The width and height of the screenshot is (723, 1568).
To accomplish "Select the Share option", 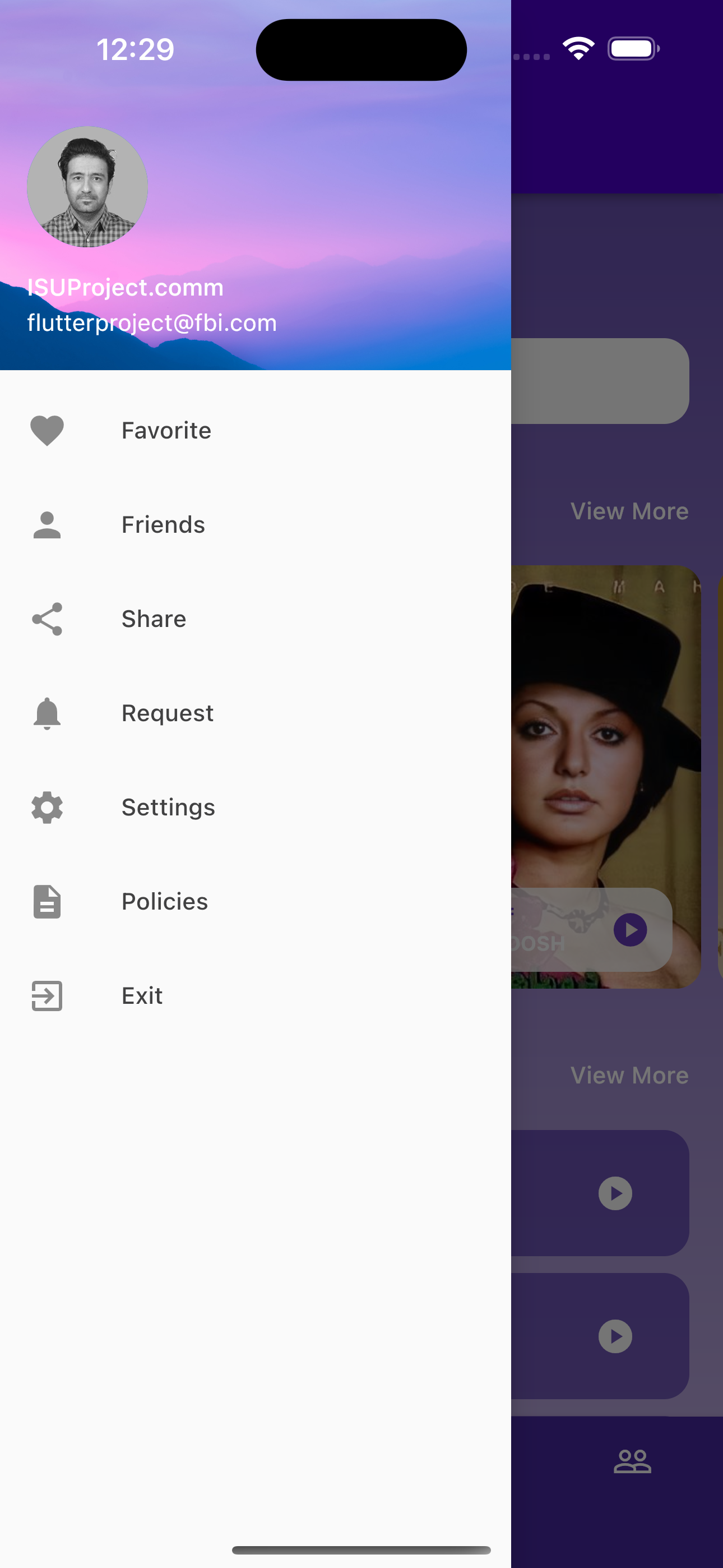I will coord(154,619).
